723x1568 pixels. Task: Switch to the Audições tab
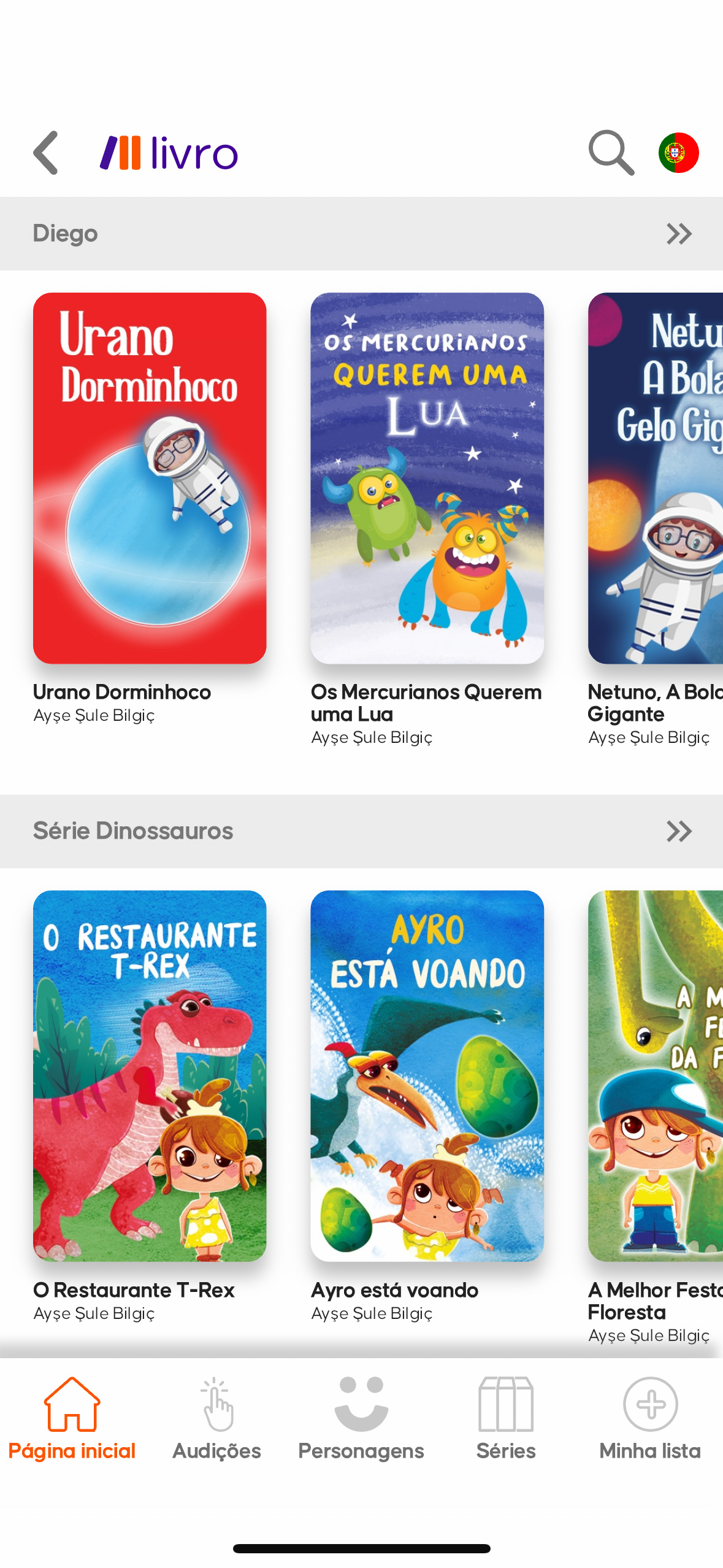pos(216,1418)
